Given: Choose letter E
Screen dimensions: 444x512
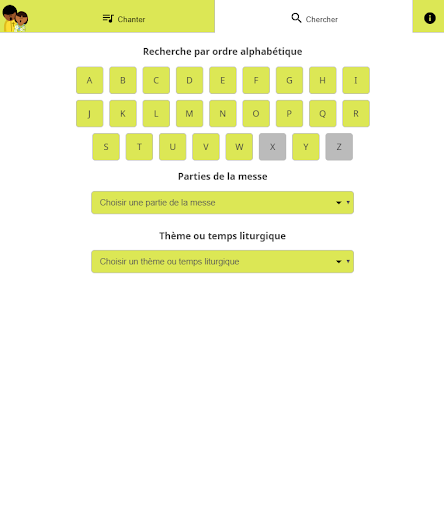Looking at the screenshot, I should pos(223,80).
